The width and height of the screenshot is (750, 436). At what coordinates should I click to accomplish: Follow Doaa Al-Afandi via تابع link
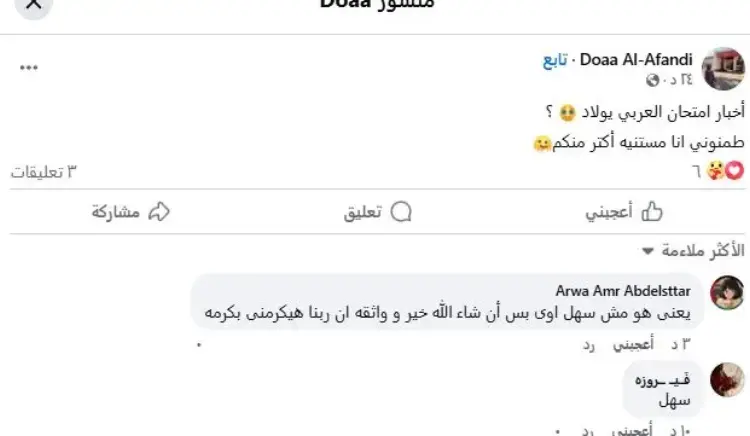[x=555, y=61]
